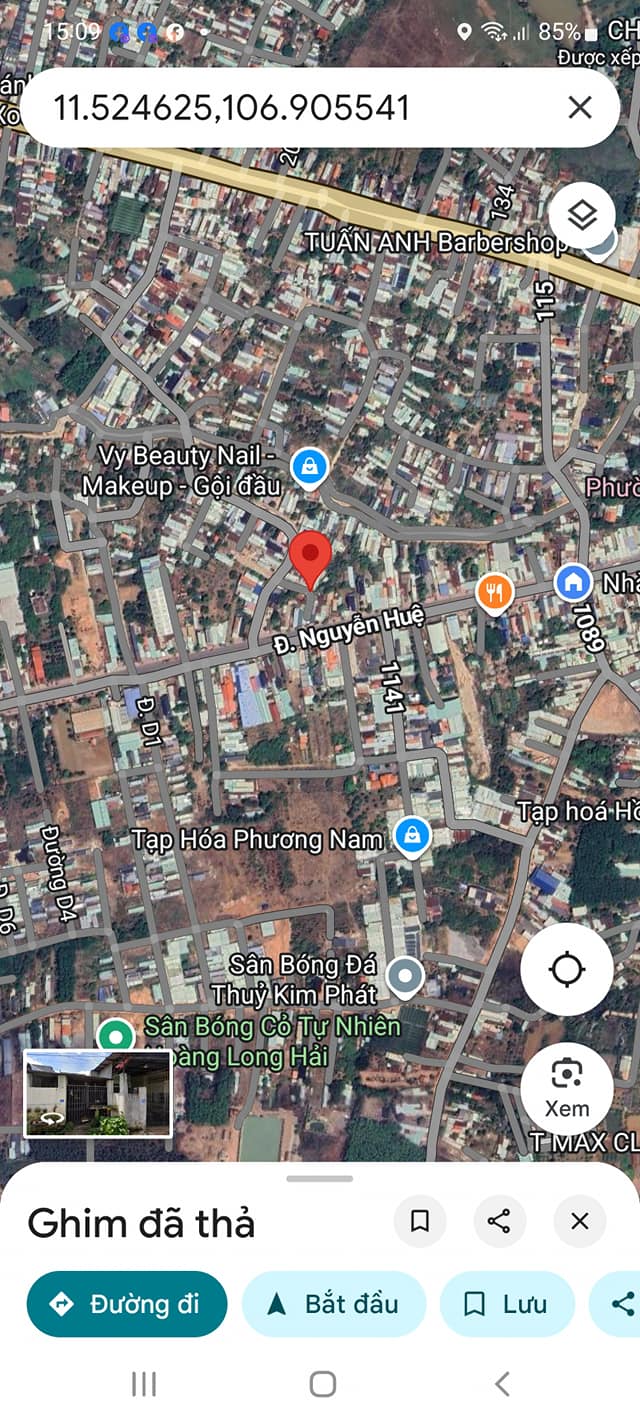Open the Xem lens camera button
This screenshot has width=640, height=1422.
(x=567, y=1088)
